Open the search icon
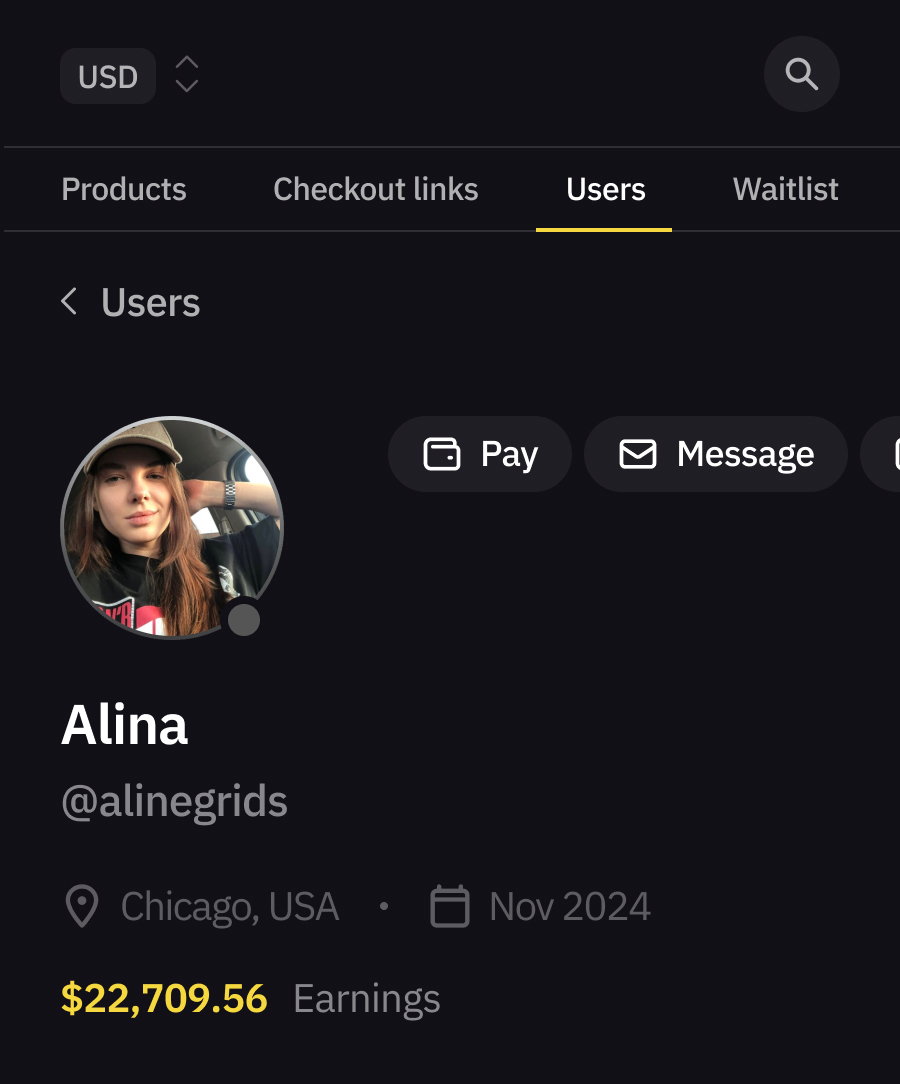Image resolution: width=900 pixels, height=1084 pixels. click(x=801, y=74)
